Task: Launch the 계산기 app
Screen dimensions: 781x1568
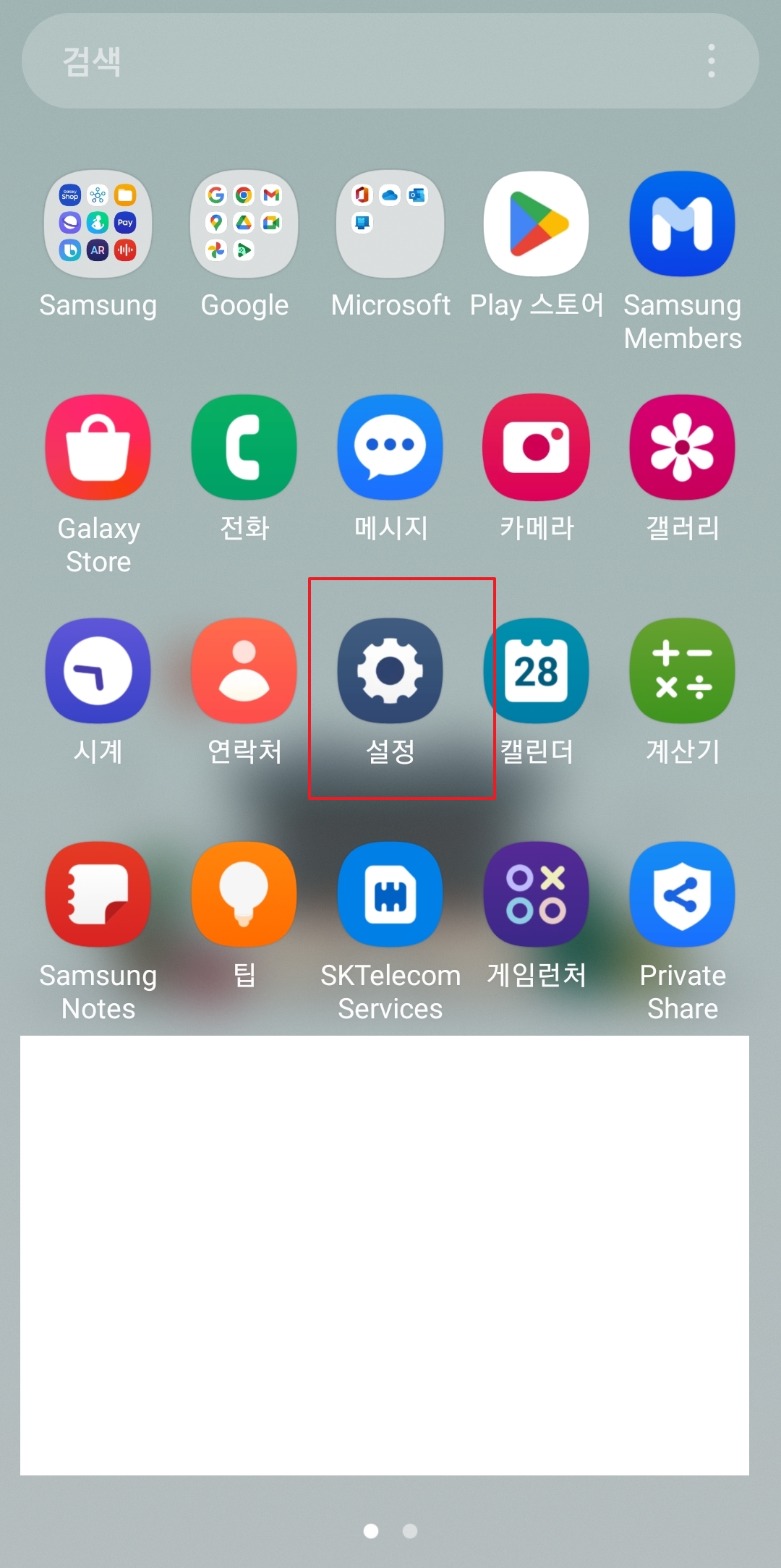Action: pyautogui.click(x=682, y=671)
